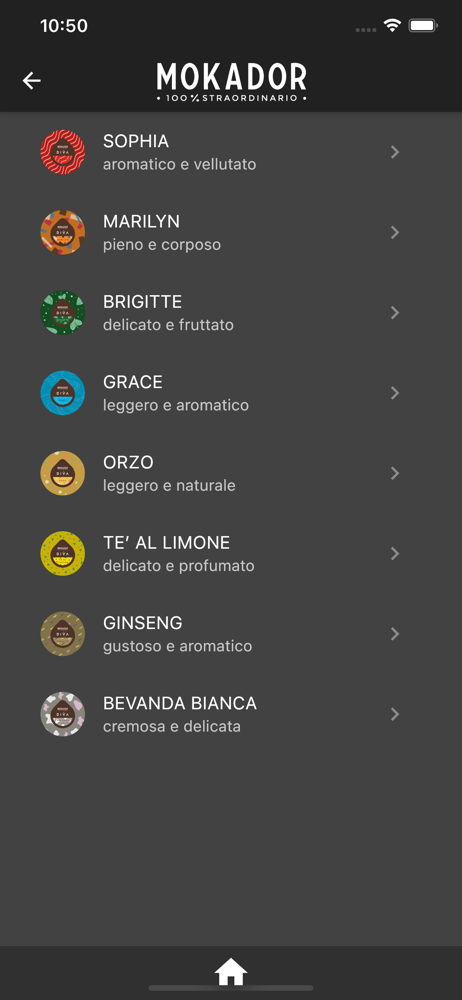Open the SOPHIA coffee capsule
This screenshot has width=462, height=1000.
click(231, 152)
